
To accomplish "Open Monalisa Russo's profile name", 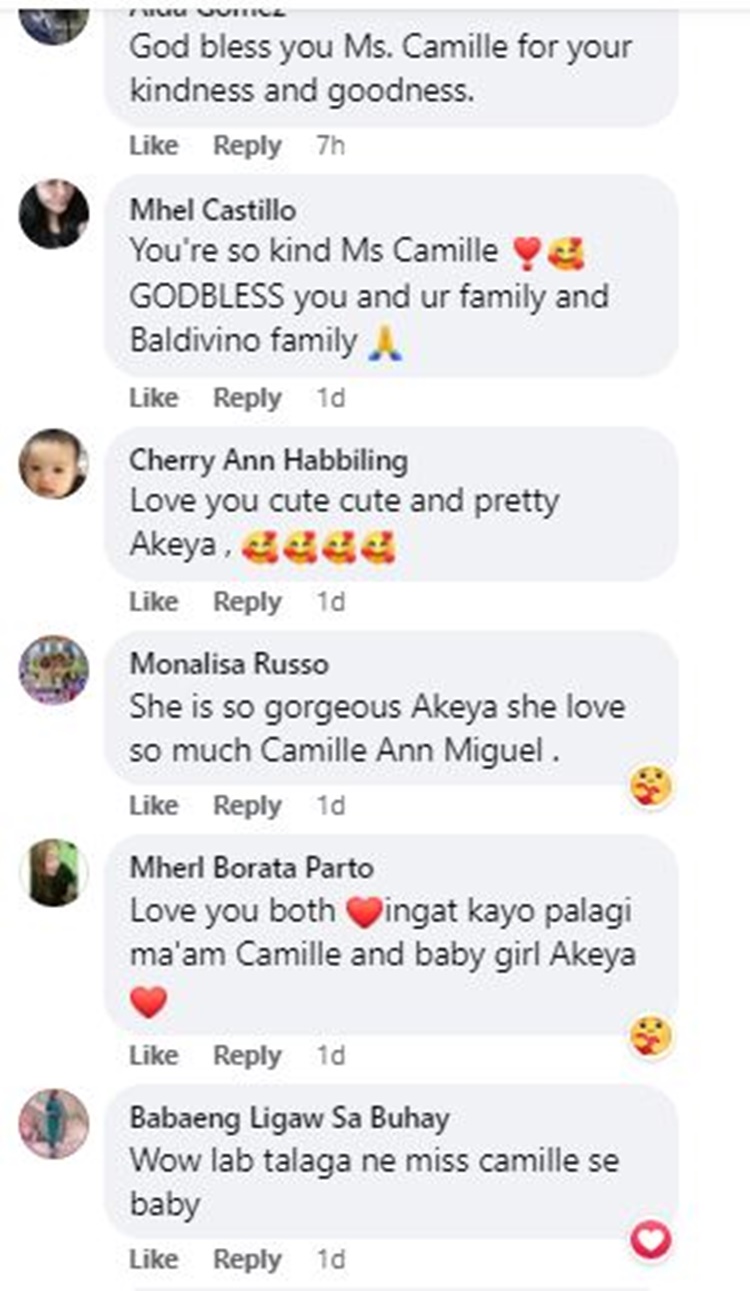I will tap(229, 664).
